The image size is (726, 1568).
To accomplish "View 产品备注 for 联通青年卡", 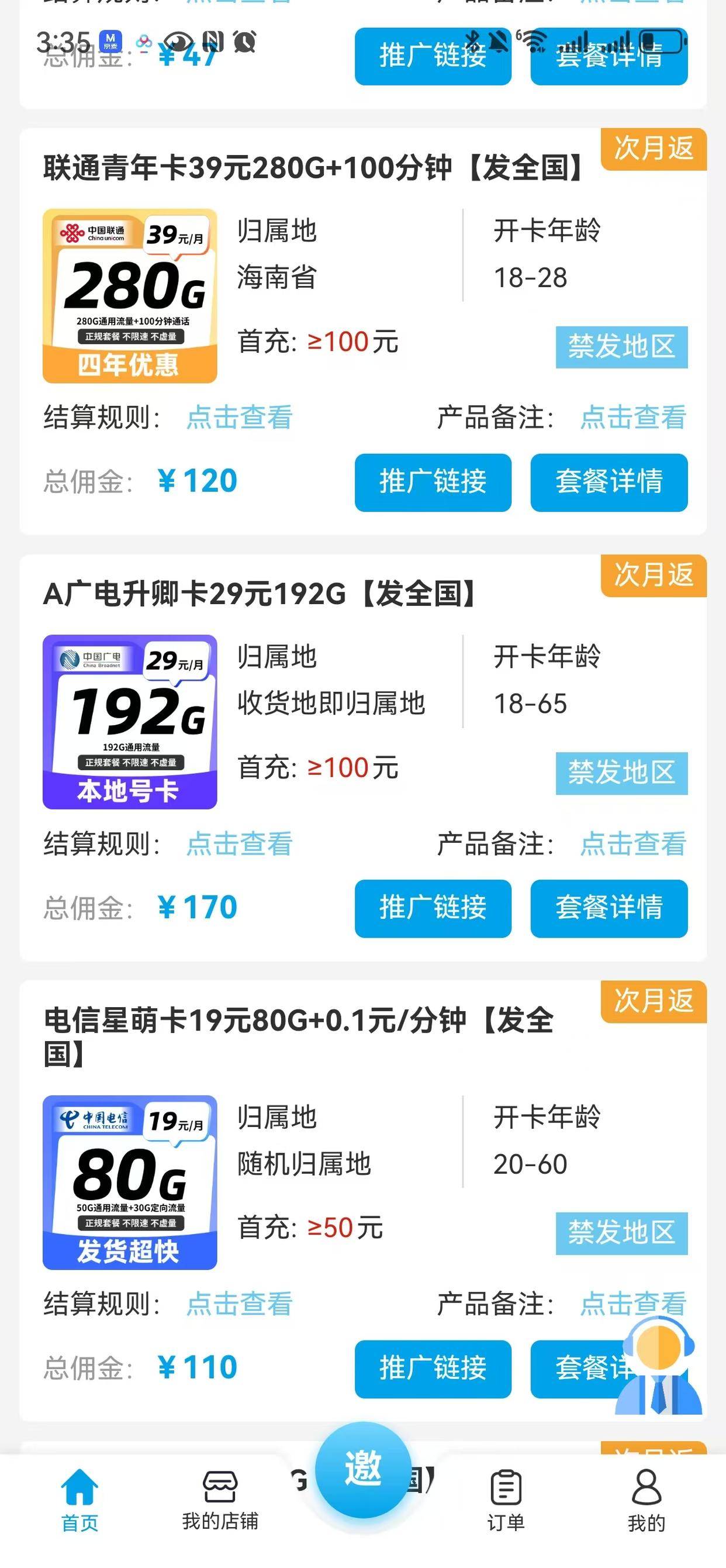I will [633, 418].
